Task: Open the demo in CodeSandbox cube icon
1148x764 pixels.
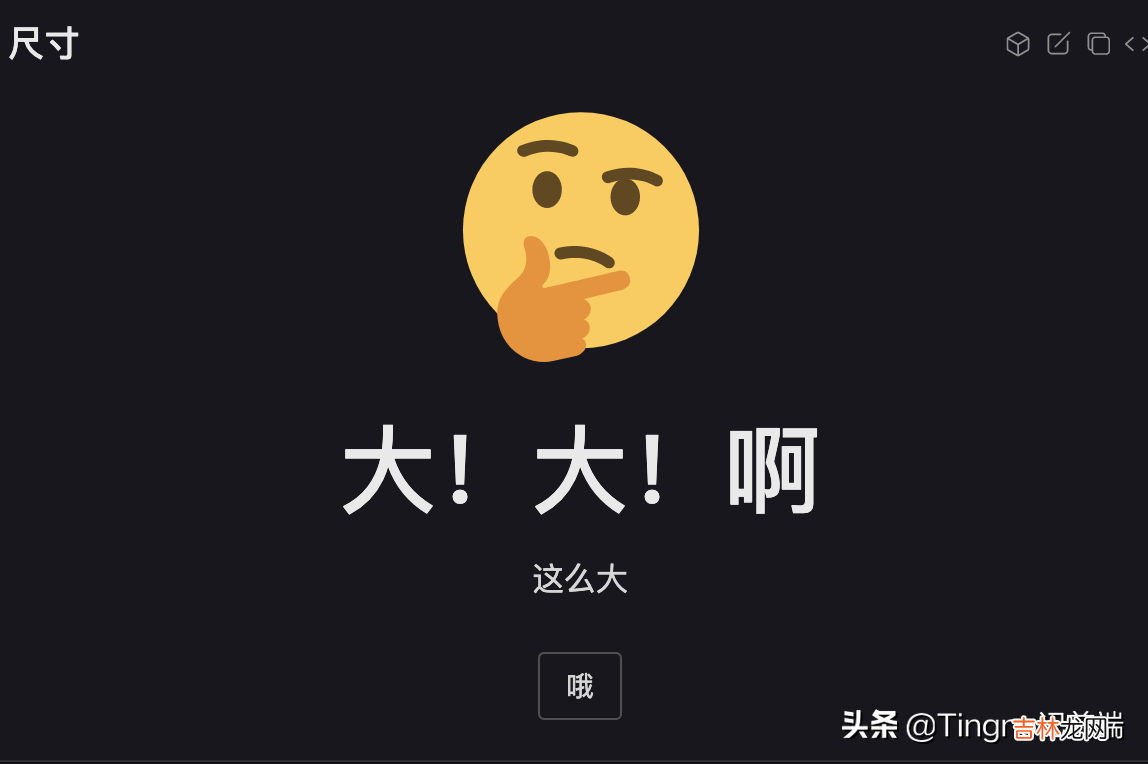Action: (1017, 44)
